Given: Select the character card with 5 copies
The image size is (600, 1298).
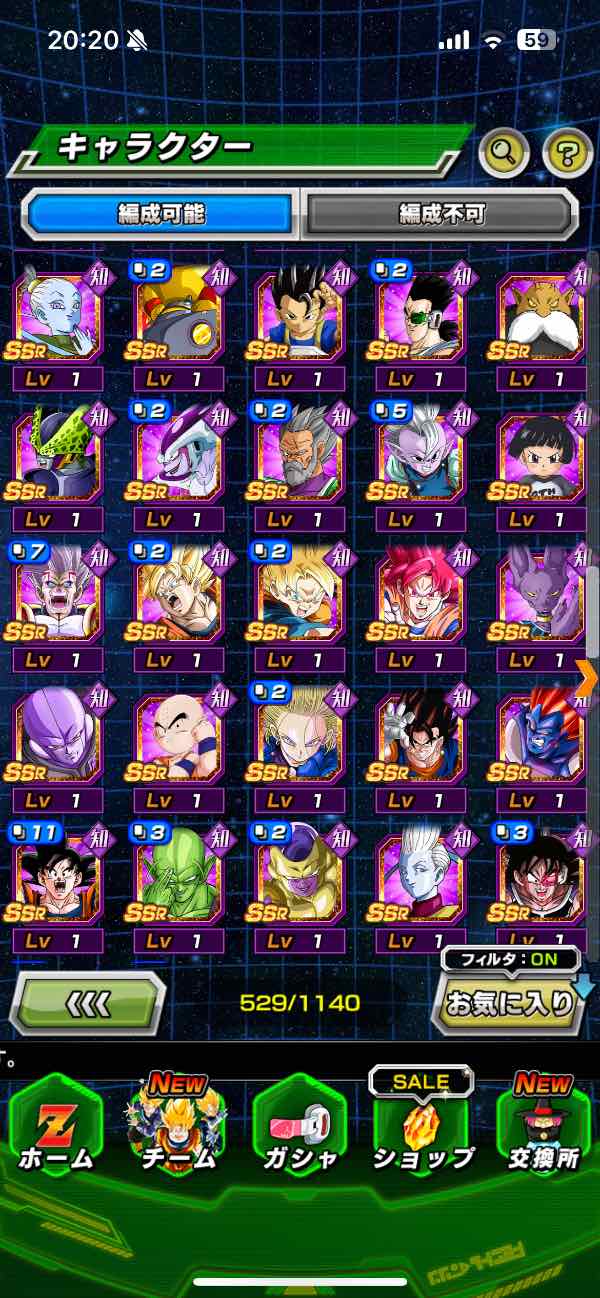Looking at the screenshot, I should (421, 457).
